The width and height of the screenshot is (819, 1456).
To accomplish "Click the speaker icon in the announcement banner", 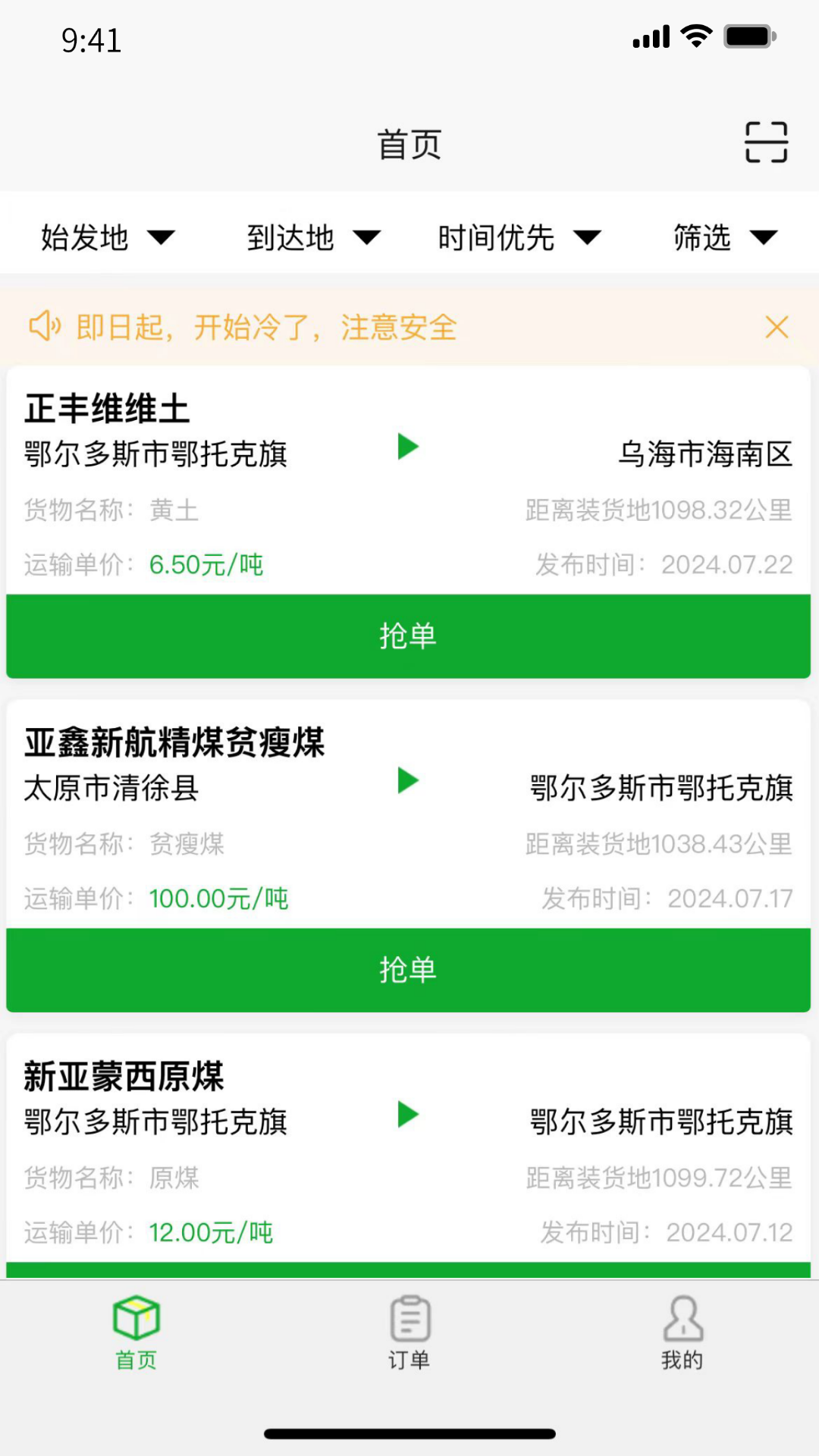I will tap(45, 328).
